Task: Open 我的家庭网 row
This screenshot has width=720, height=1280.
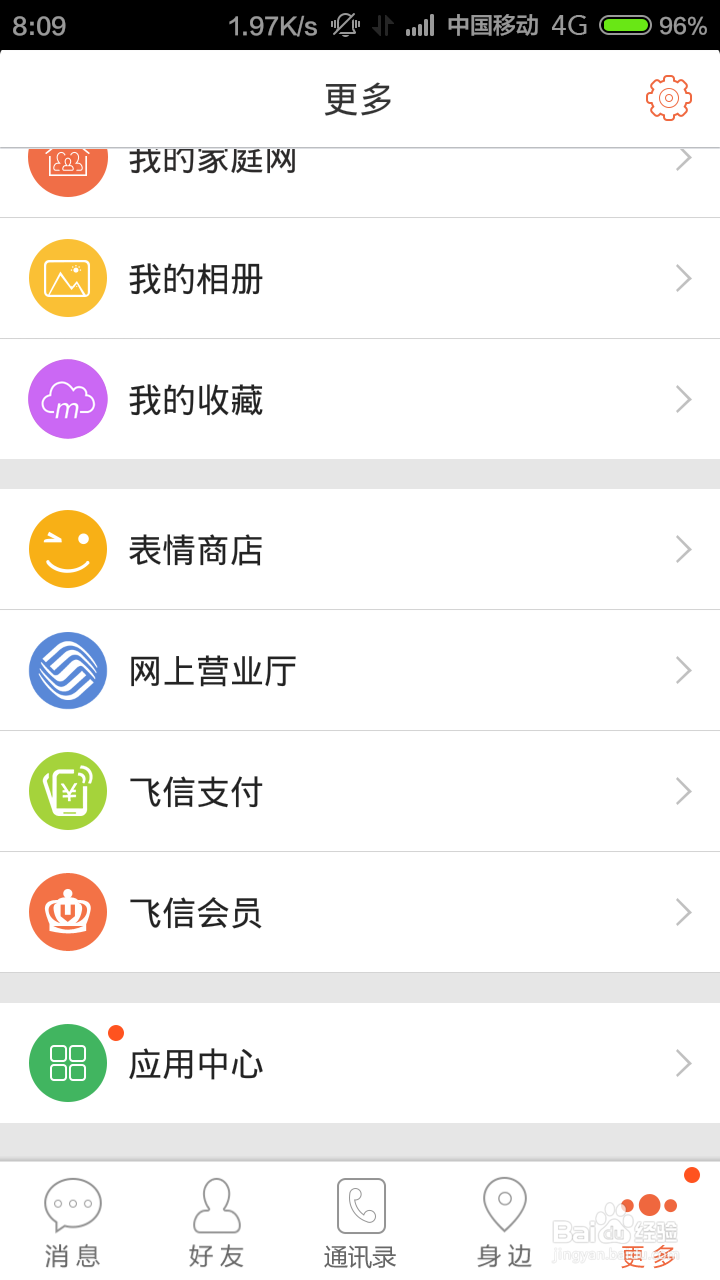Action: [360, 183]
